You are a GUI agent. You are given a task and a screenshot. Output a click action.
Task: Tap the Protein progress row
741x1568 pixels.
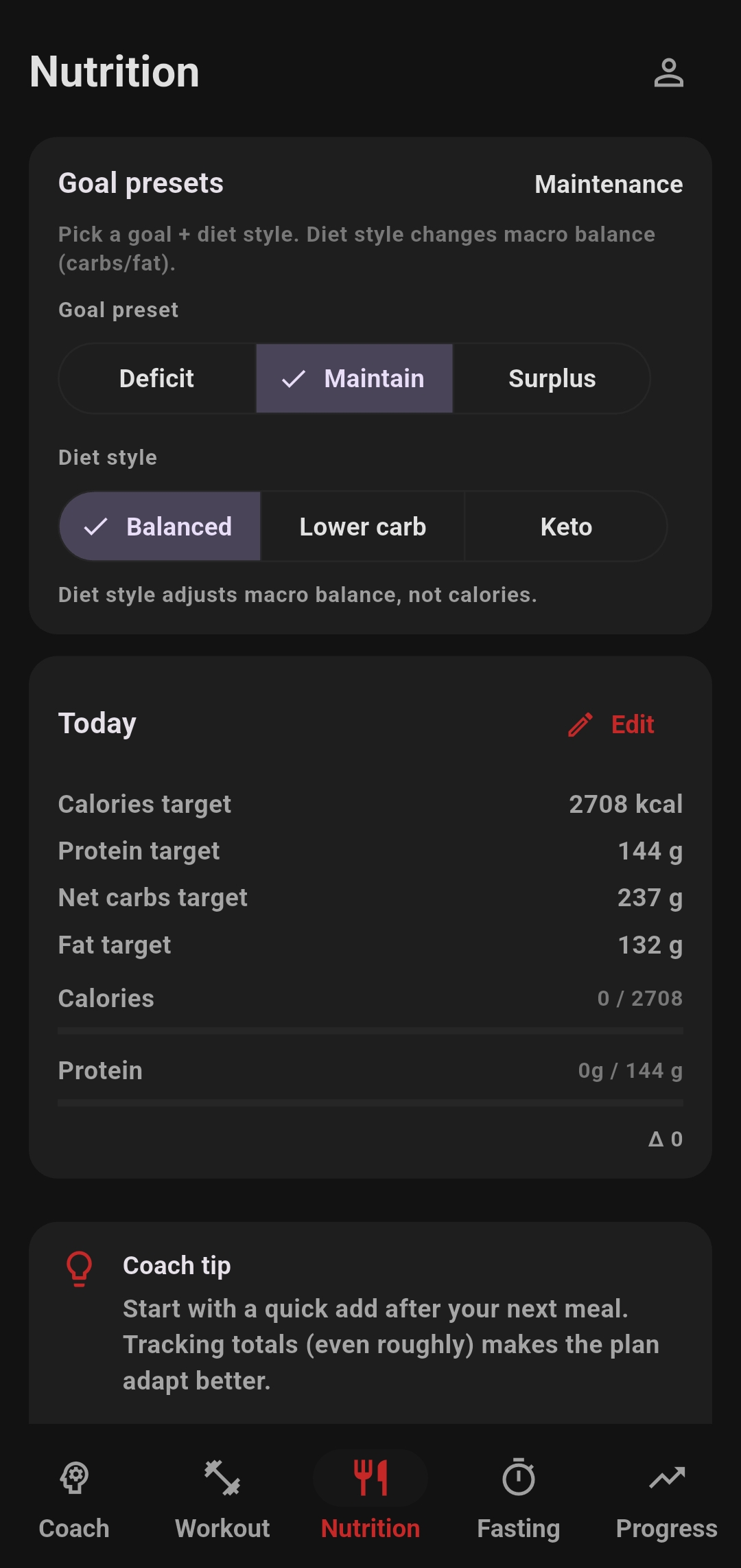[370, 1070]
